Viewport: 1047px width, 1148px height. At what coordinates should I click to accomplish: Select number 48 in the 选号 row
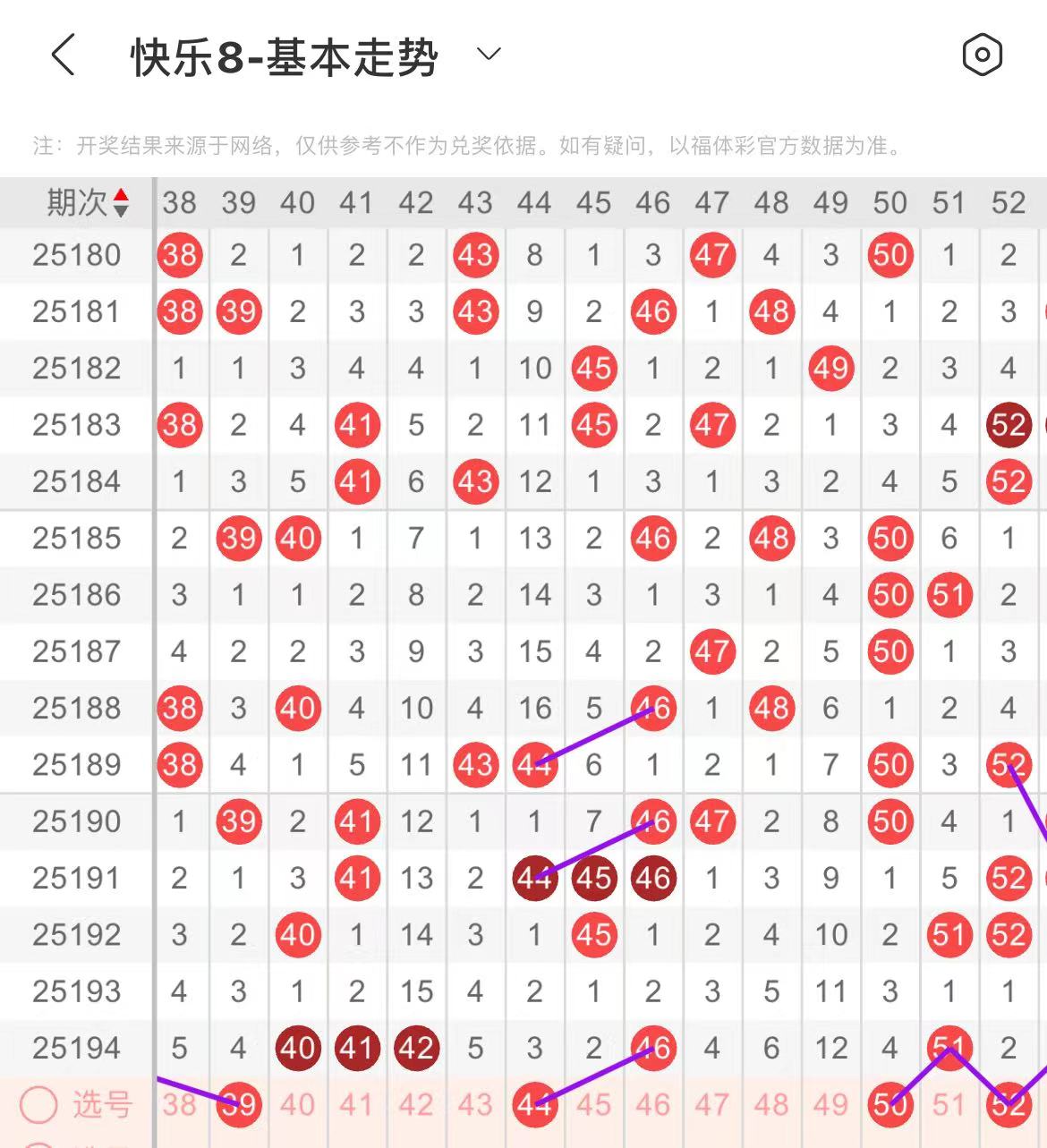[x=771, y=1105]
